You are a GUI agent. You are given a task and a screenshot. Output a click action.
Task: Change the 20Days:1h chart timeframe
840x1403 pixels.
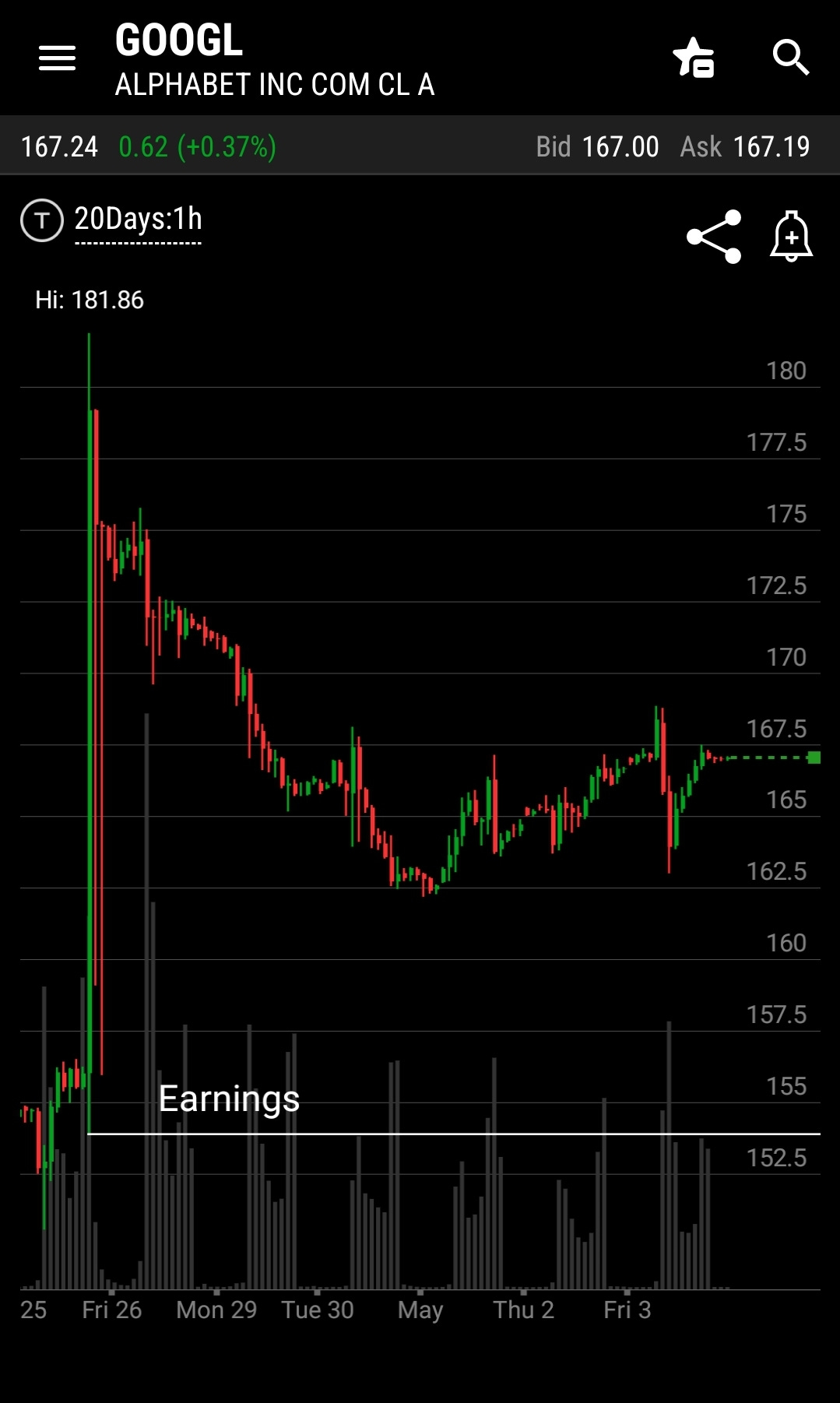(x=139, y=220)
